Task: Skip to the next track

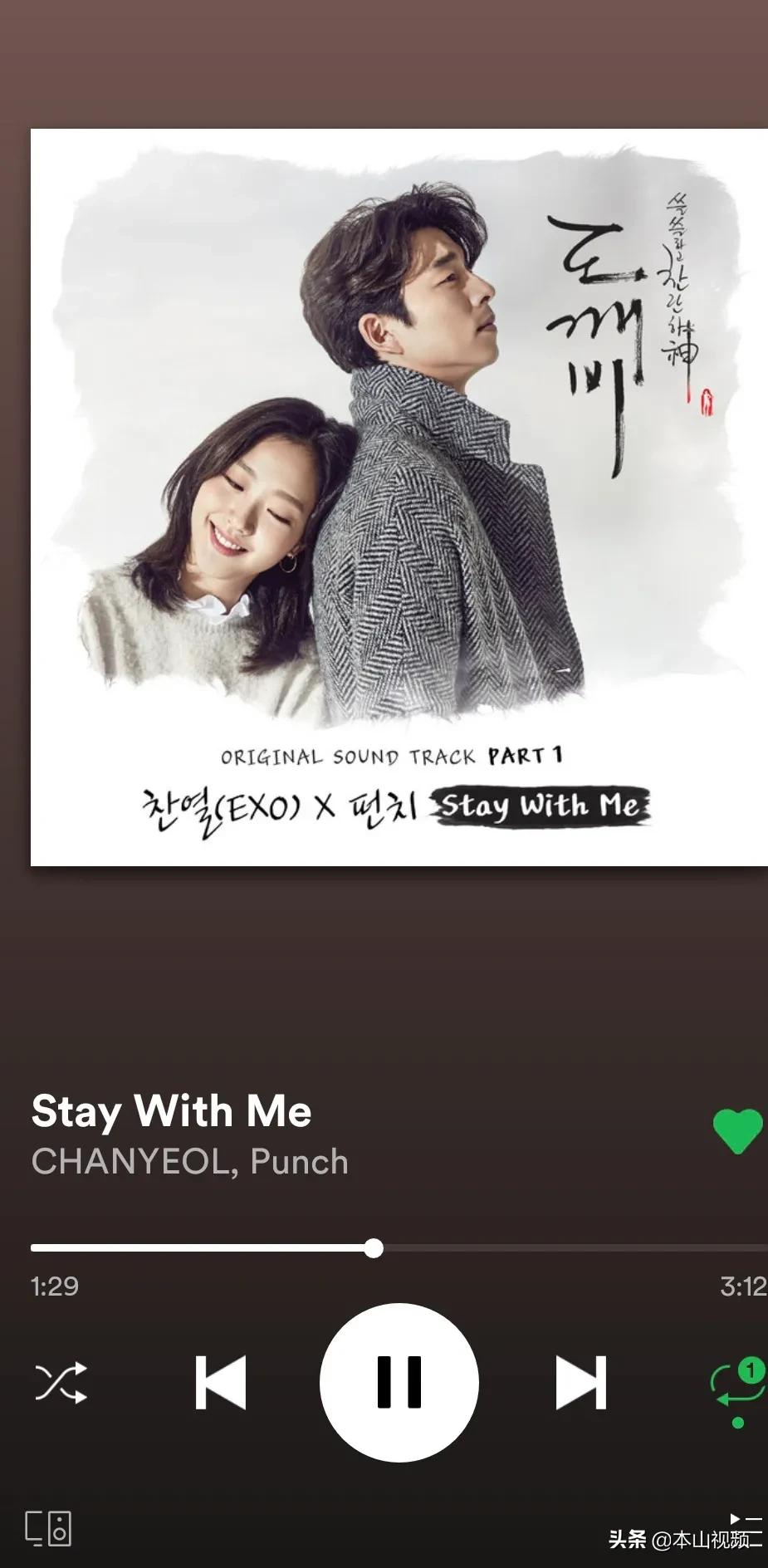Action: [580, 1383]
